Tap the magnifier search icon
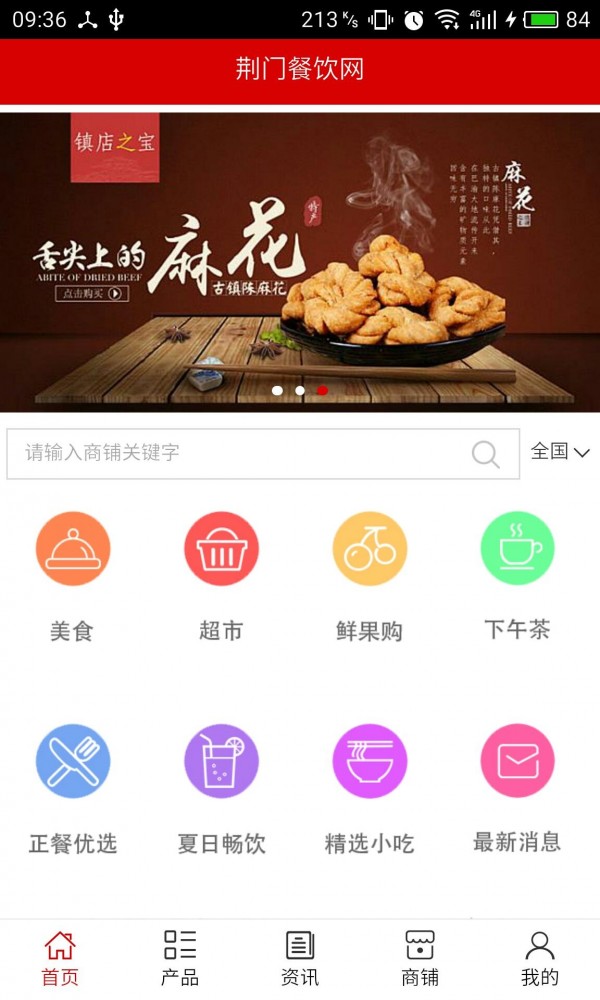 pos(485,454)
